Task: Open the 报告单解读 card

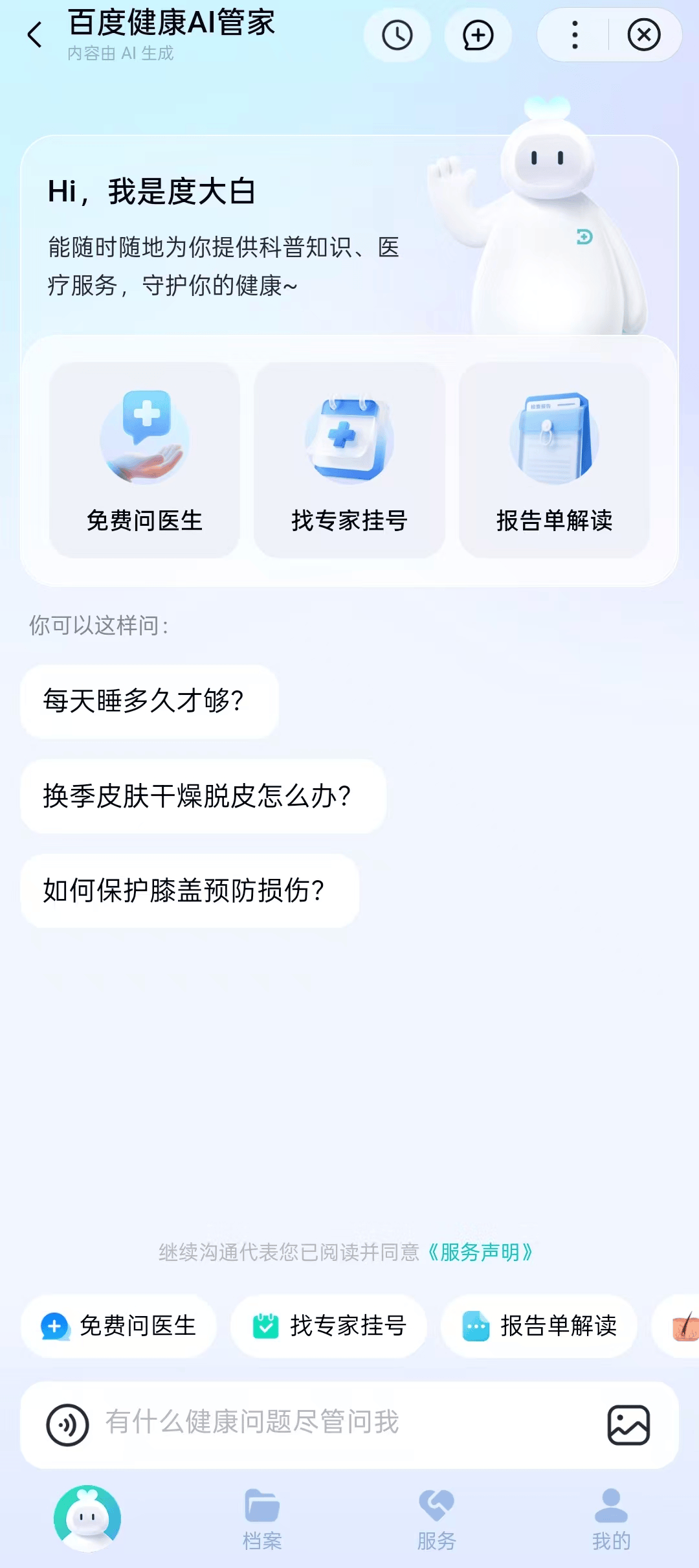Action: tap(554, 460)
